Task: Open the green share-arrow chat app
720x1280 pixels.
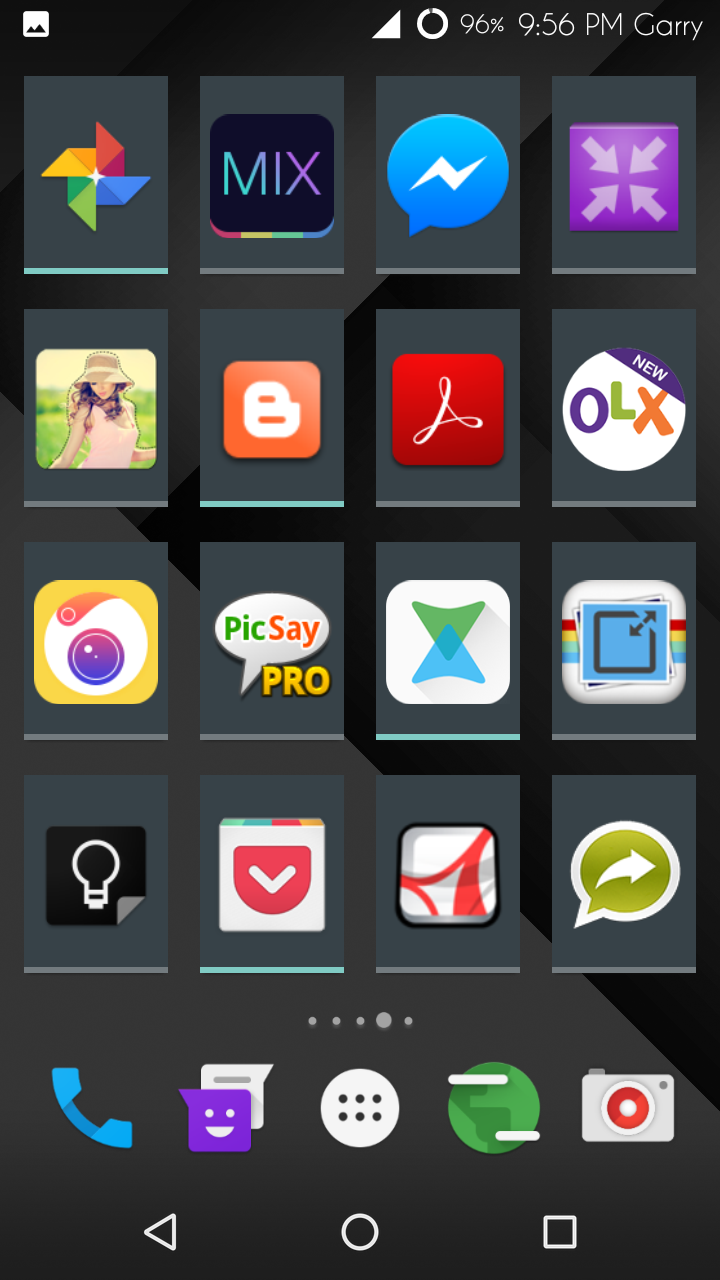Action: 624,875
